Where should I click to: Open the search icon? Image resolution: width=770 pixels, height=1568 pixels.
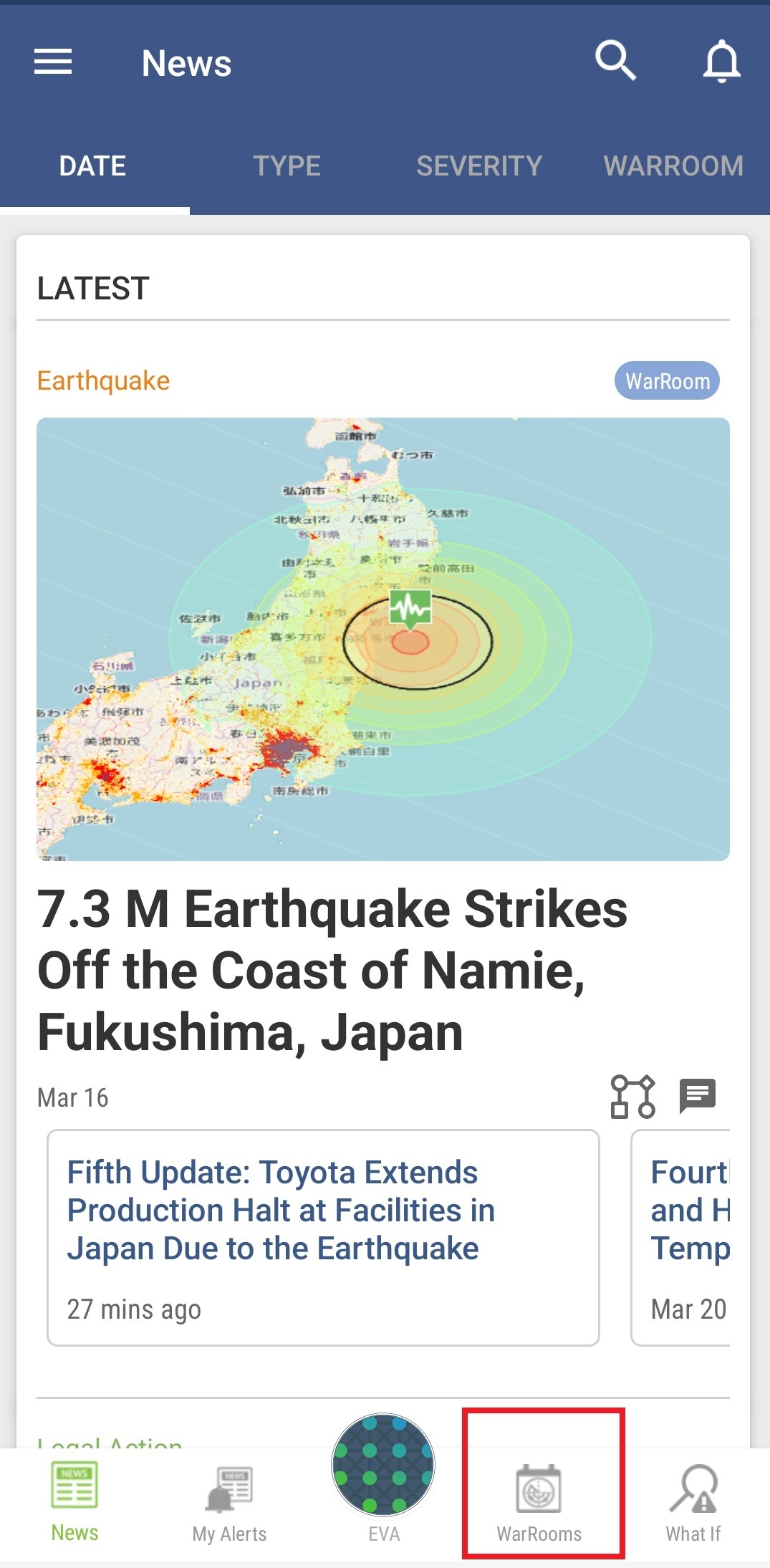616,61
